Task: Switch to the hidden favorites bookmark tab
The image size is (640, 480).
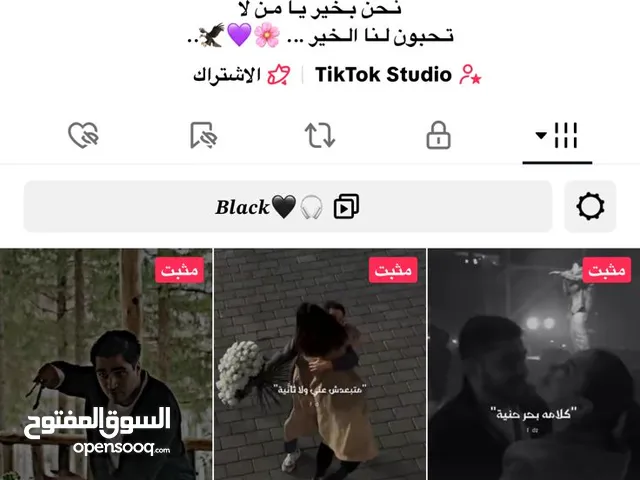Action: (x=203, y=135)
